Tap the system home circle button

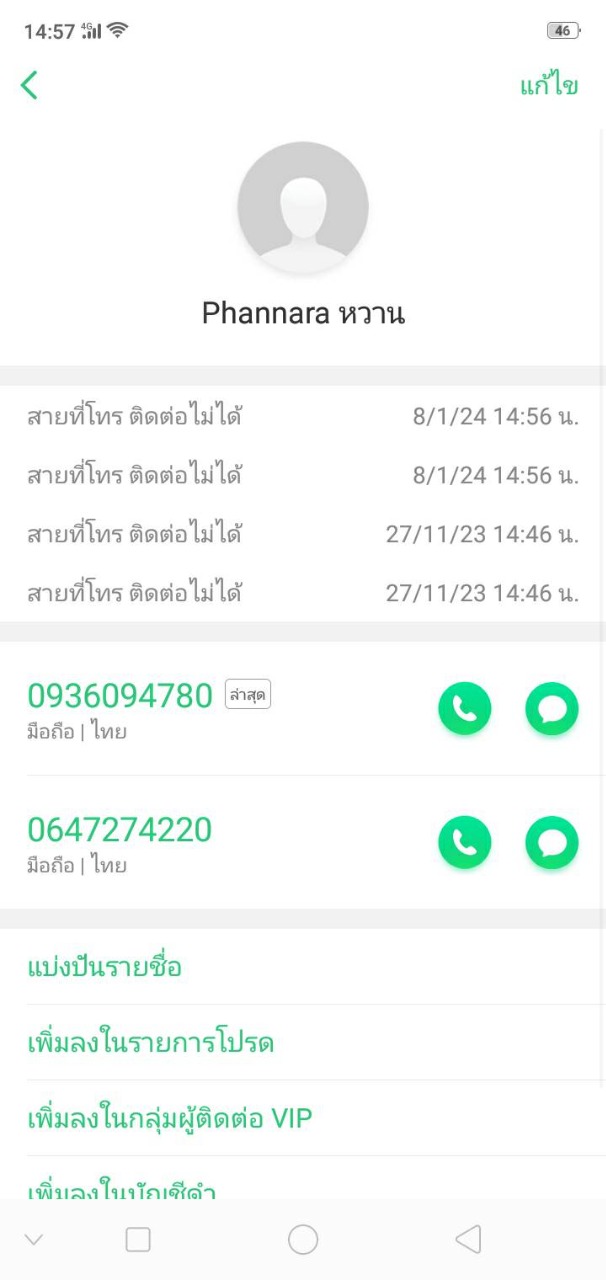[x=303, y=1240]
